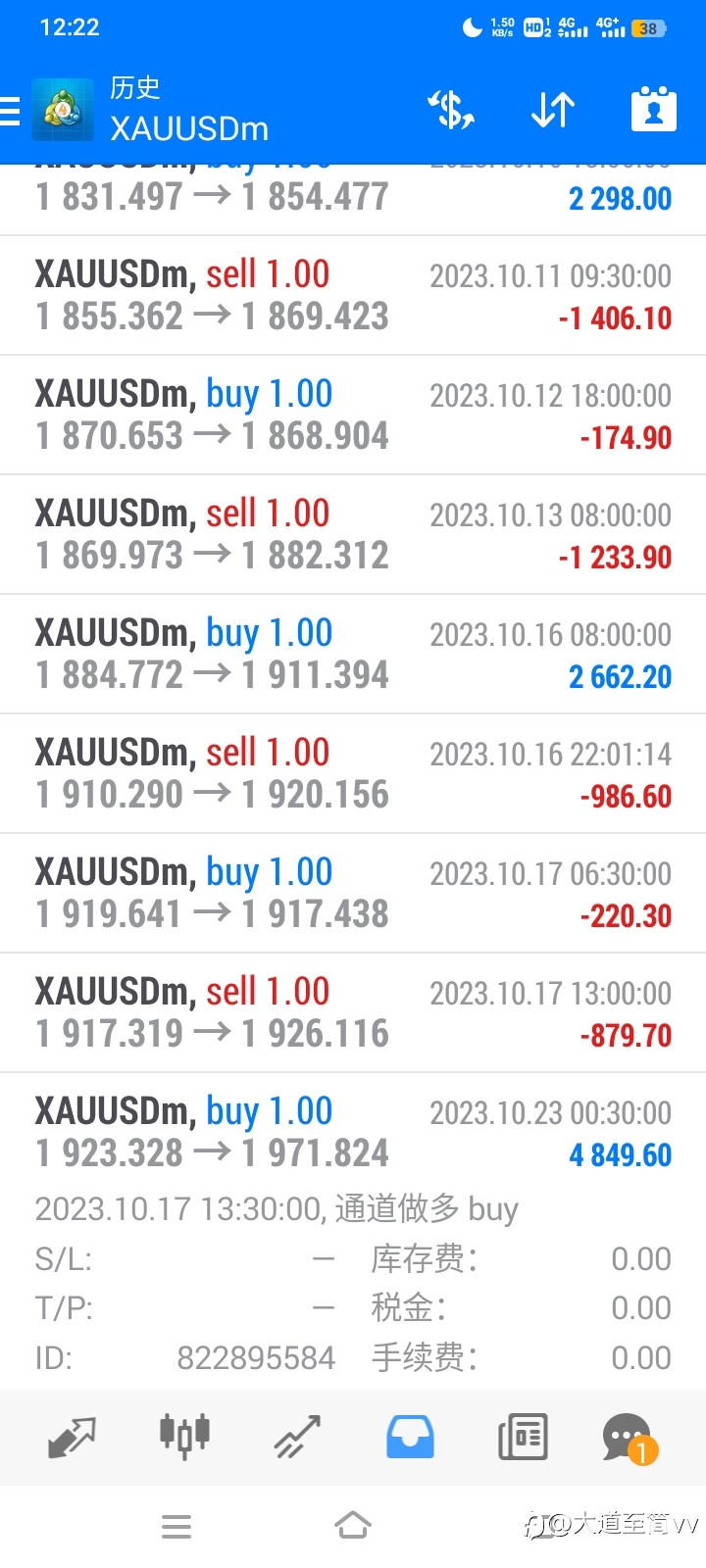The image size is (706, 1568).
Task: Select the history inbox tab
Action: pos(410,1437)
